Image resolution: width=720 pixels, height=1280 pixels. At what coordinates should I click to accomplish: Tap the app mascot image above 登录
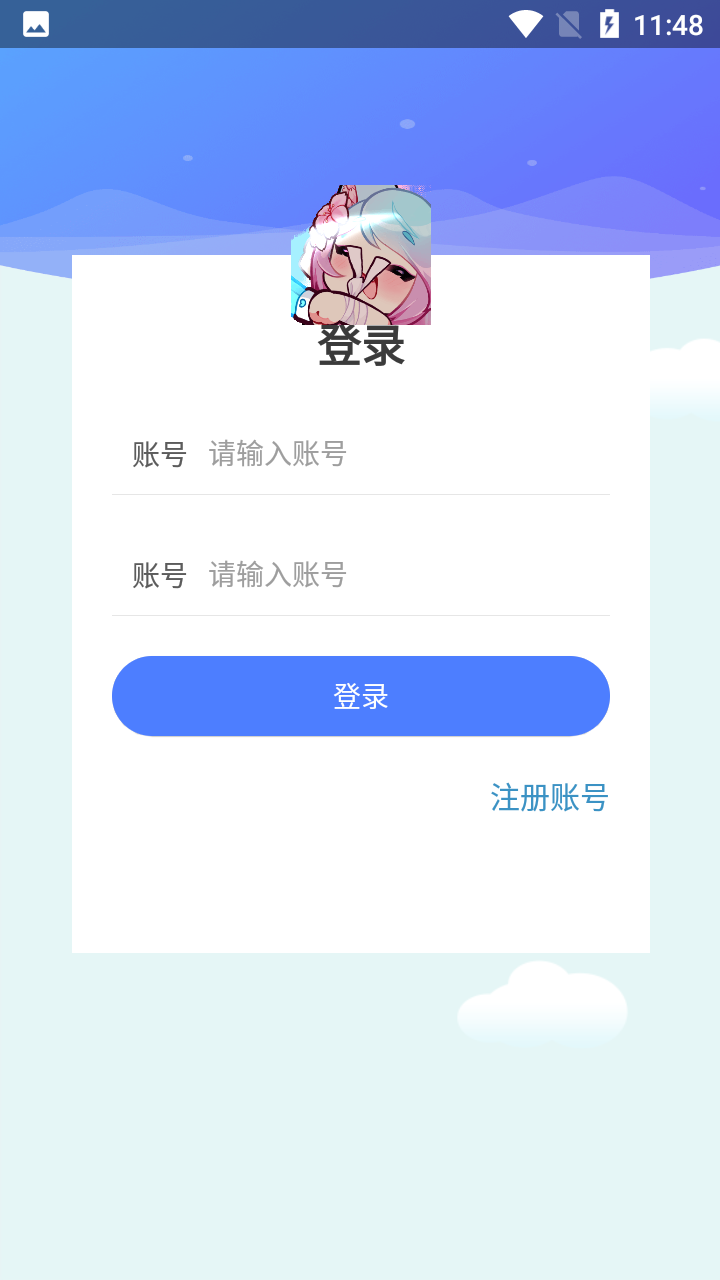tap(361, 253)
